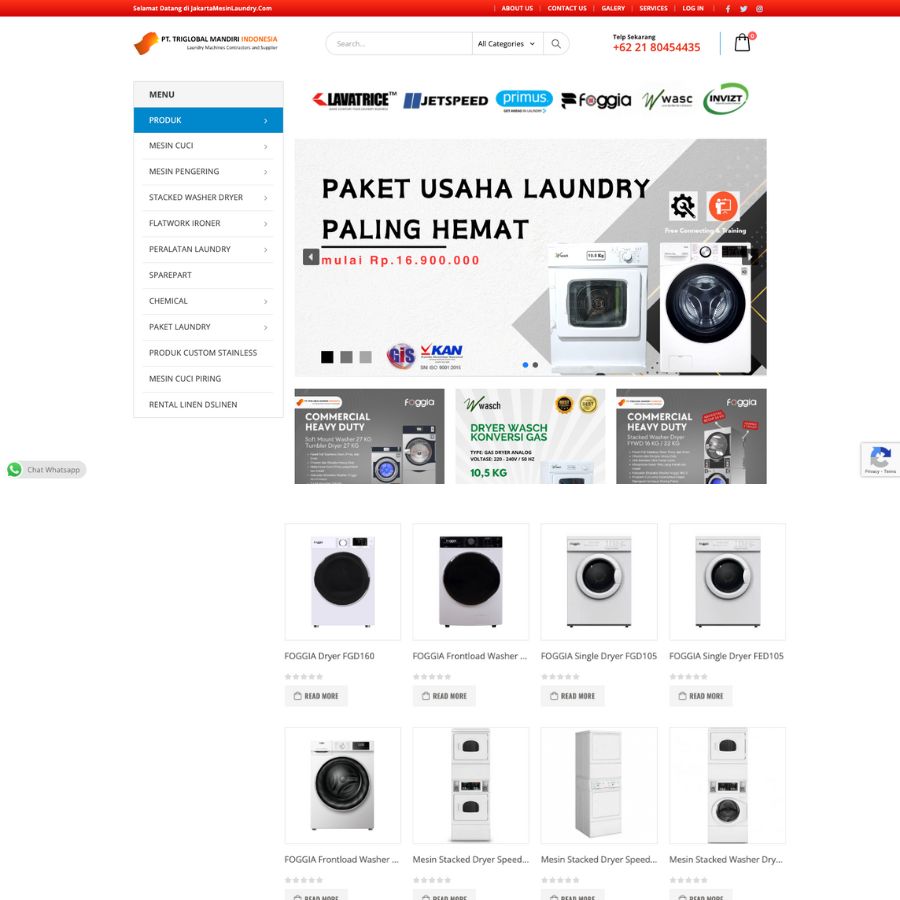Tap the search magnifier button
900x900 pixels.
click(x=556, y=44)
